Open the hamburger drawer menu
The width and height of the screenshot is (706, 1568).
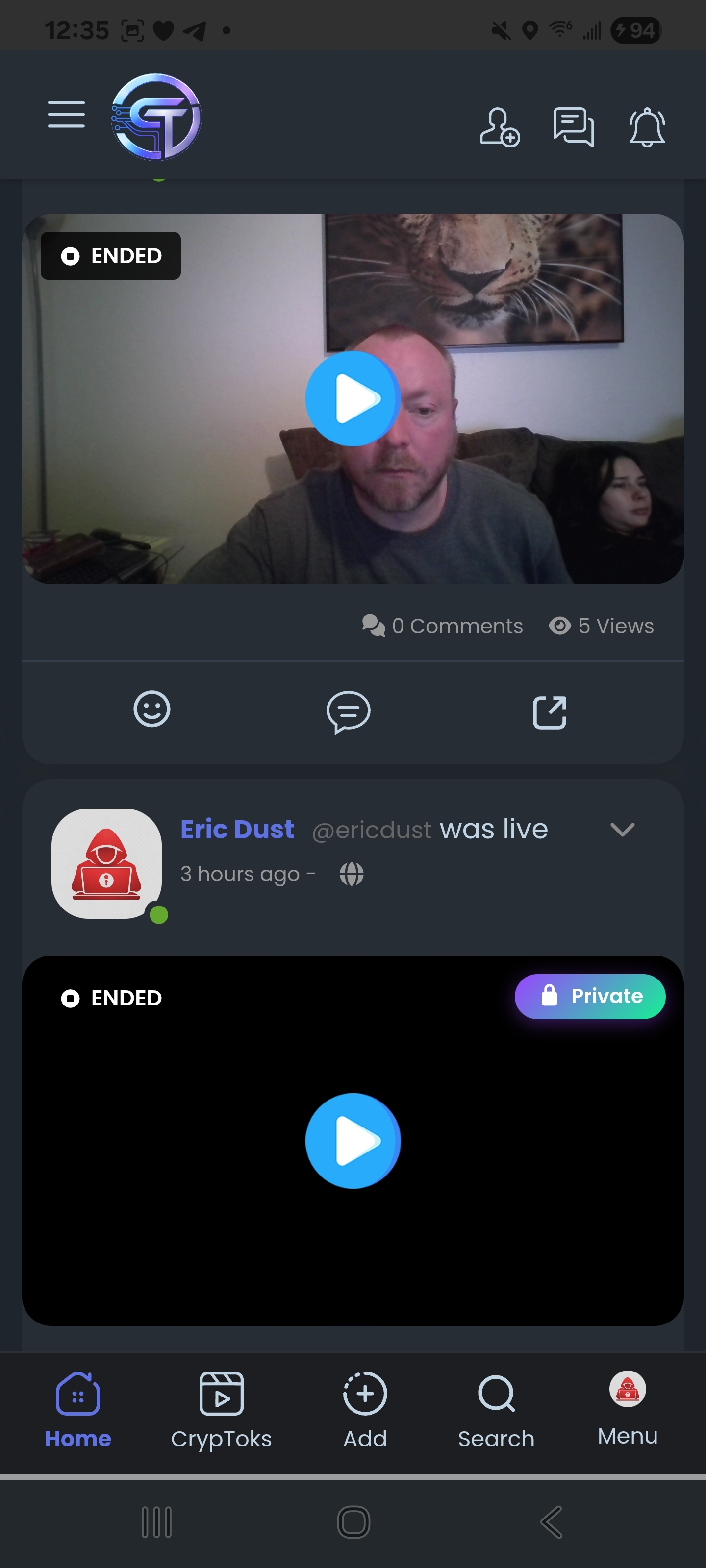pos(66,115)
